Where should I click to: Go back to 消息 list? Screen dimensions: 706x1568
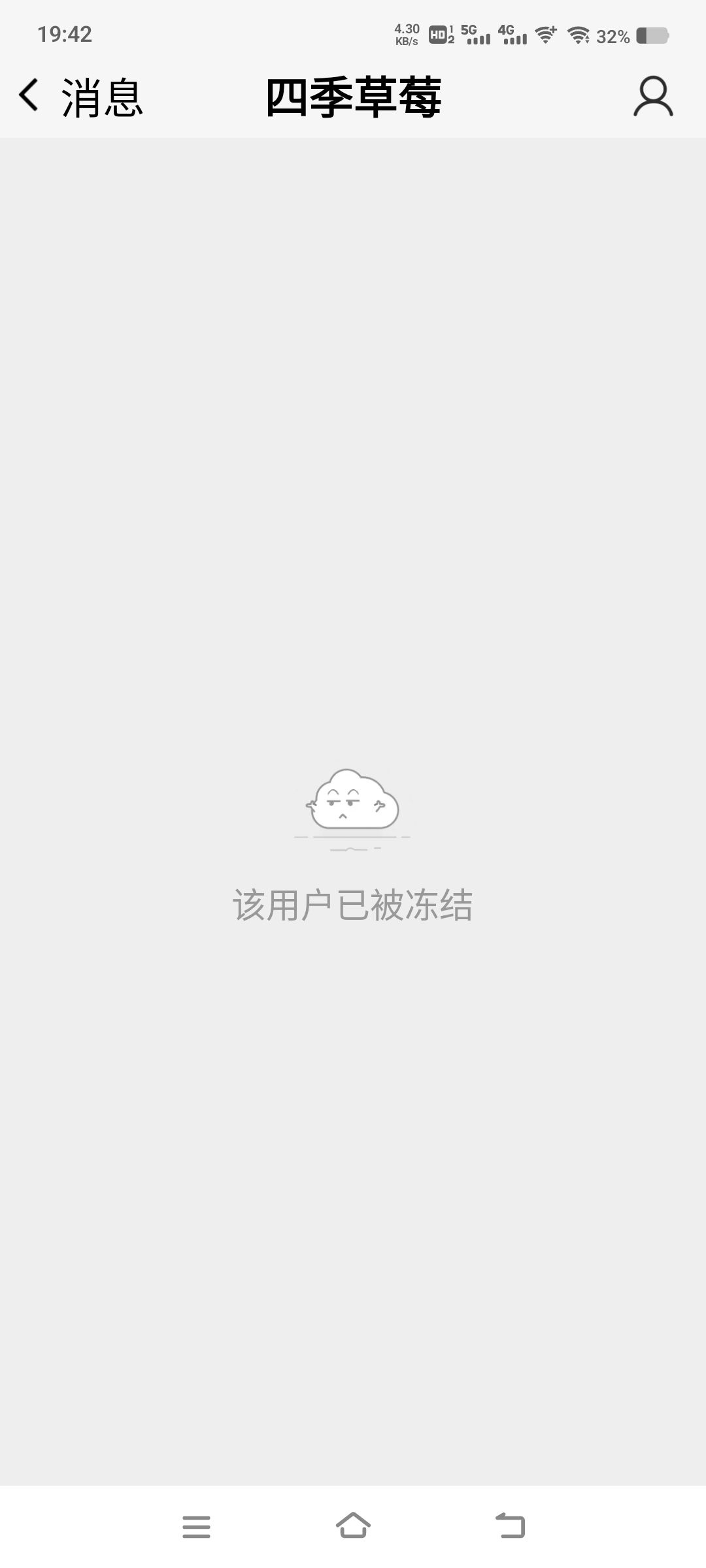pos(80,97)
